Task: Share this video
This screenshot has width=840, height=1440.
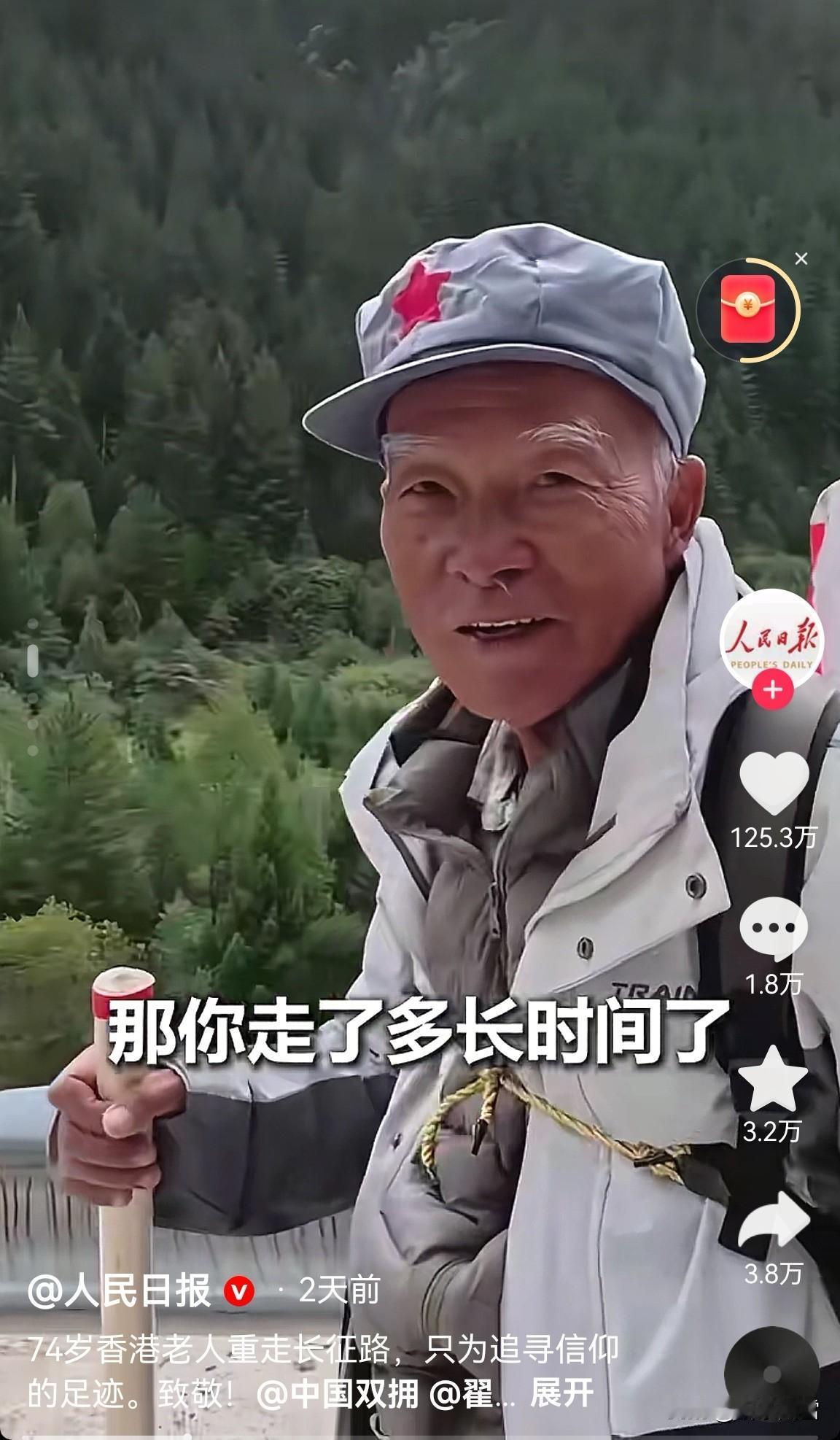Action: (773, 1222)
